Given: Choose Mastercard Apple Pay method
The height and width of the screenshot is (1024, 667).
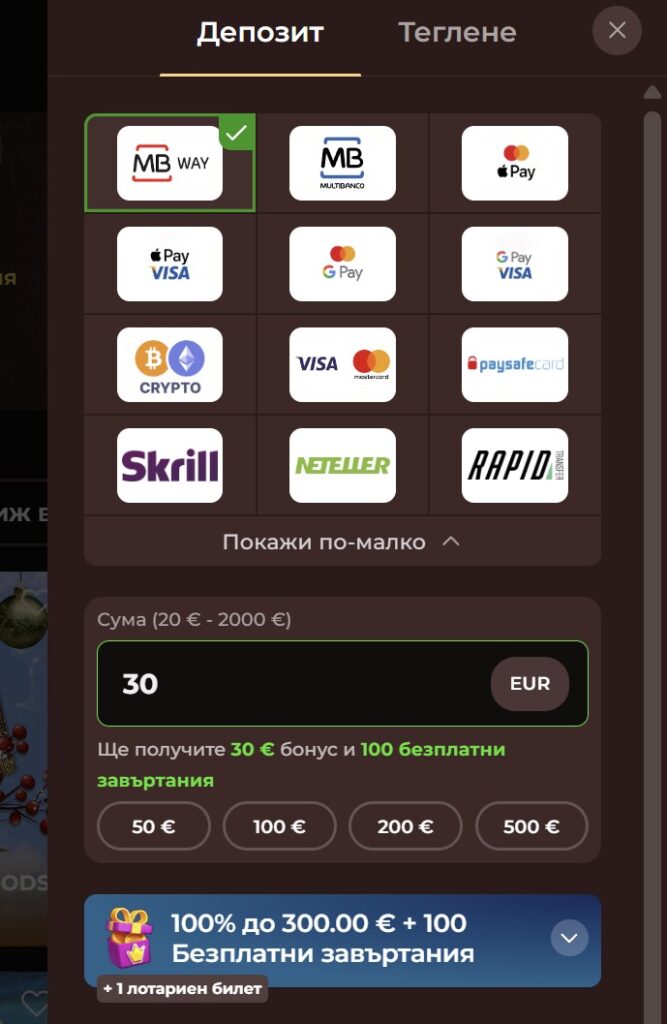Looking at the screenshot, I should coord(514,163).
